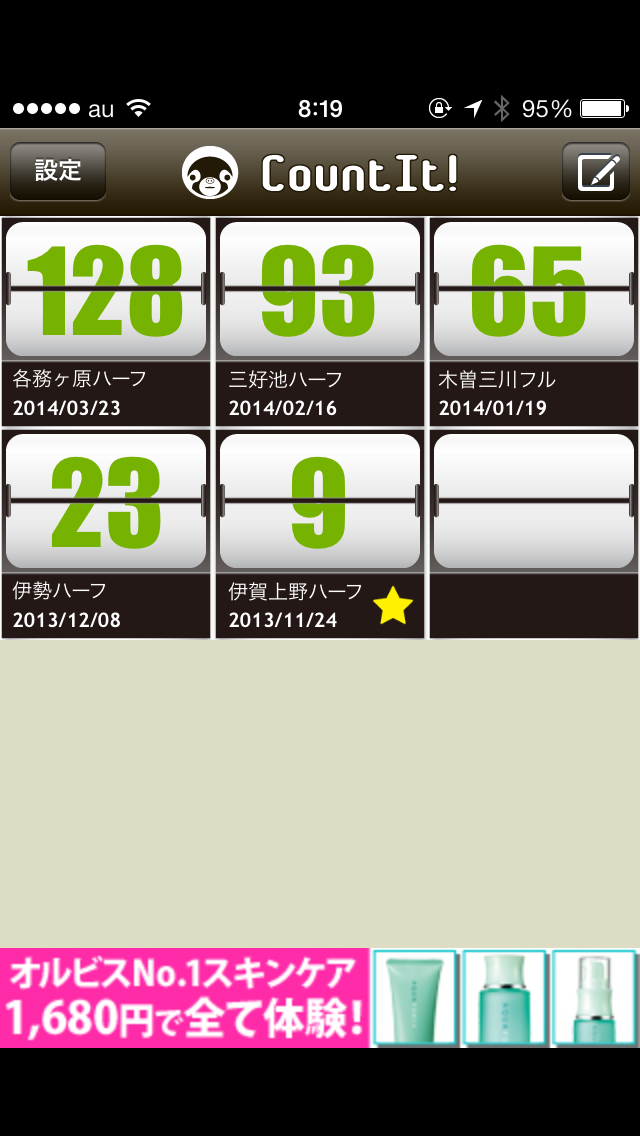Open the 伊勢ハーフ counter card
Viewport: 640px width, 1136px height.
[106, 534]
